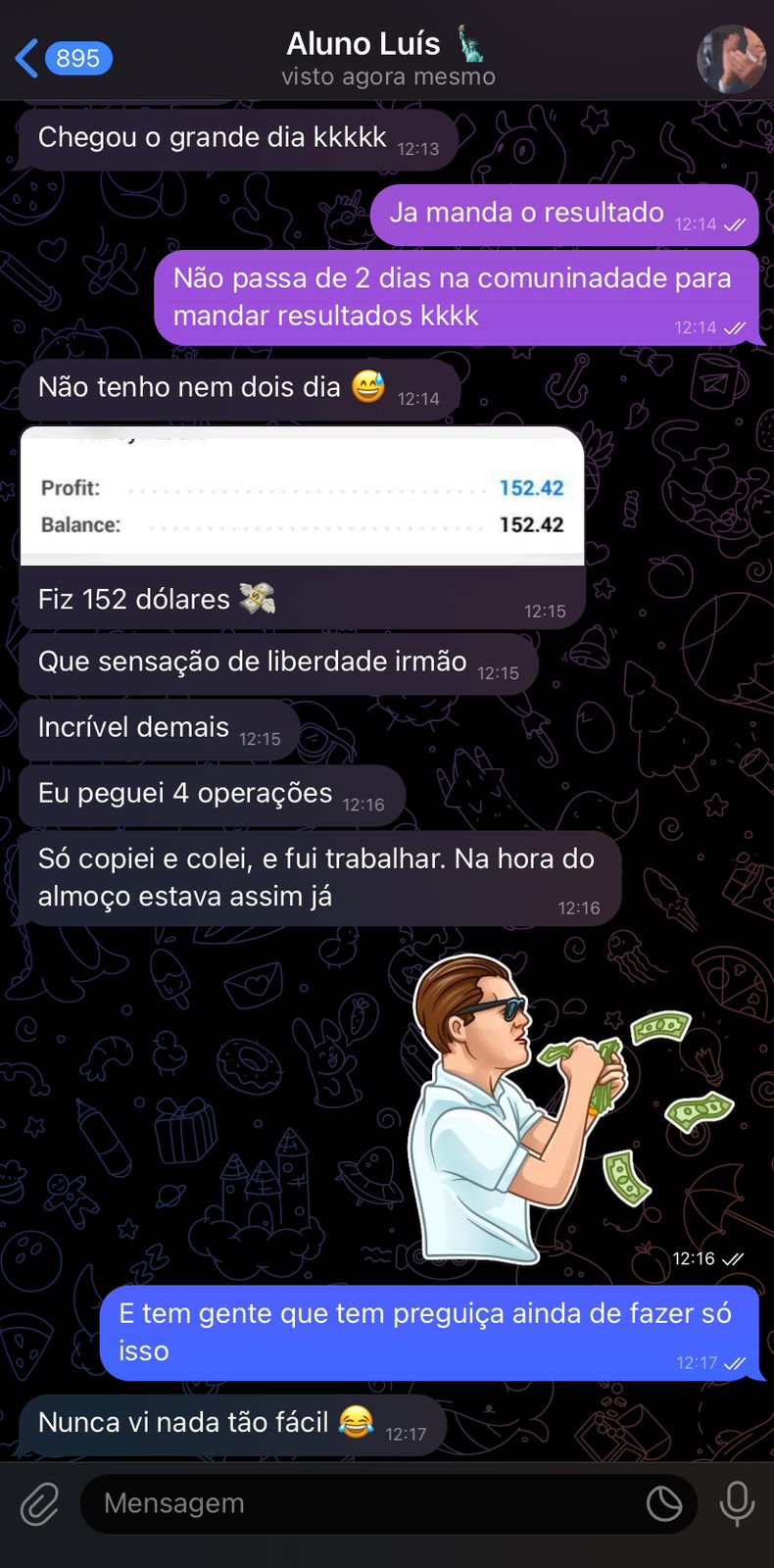The height and width of the screenshot is (1568, 774).
Task: Tap the visto agora mesmo status text
Action: coord(388,76)
